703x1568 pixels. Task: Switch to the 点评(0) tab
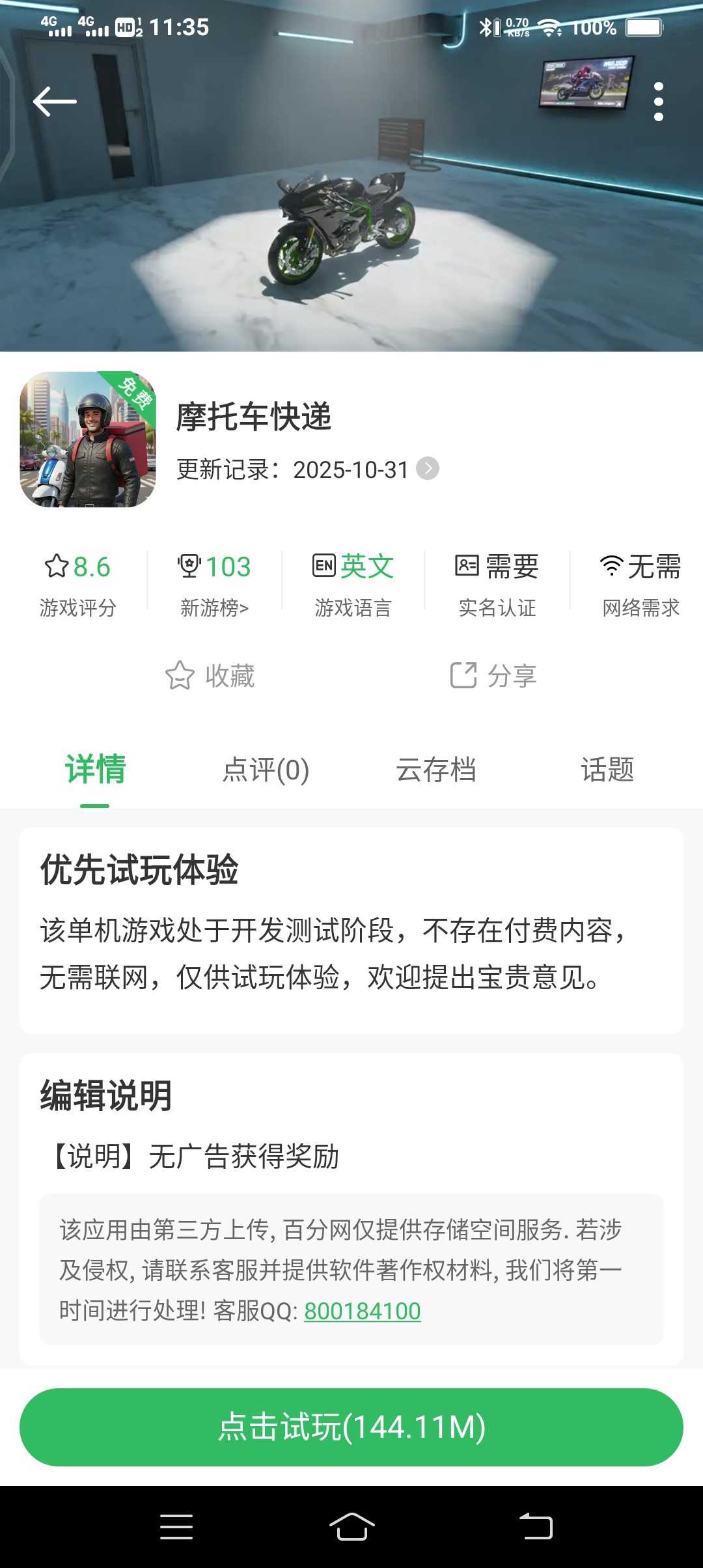pos(266,770)
